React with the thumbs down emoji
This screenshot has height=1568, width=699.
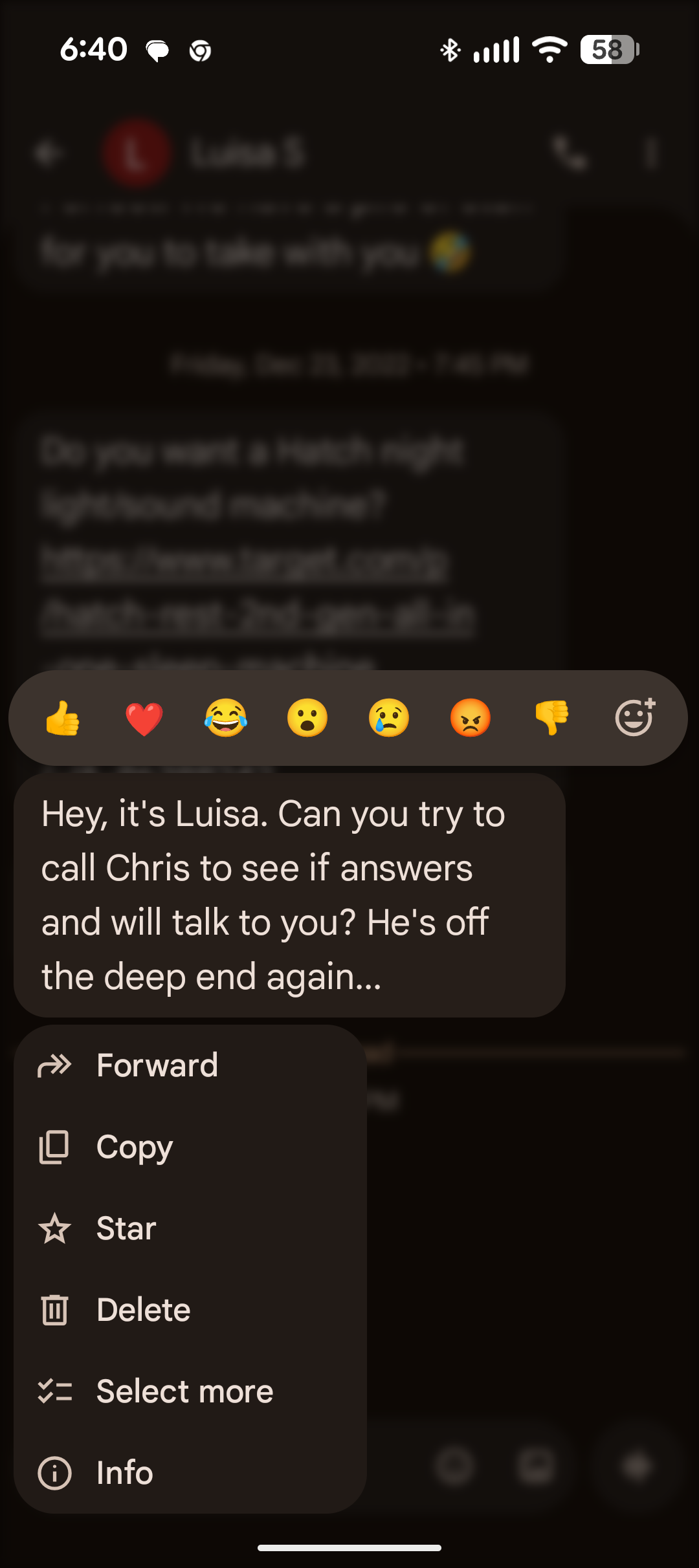click(552, 718)
